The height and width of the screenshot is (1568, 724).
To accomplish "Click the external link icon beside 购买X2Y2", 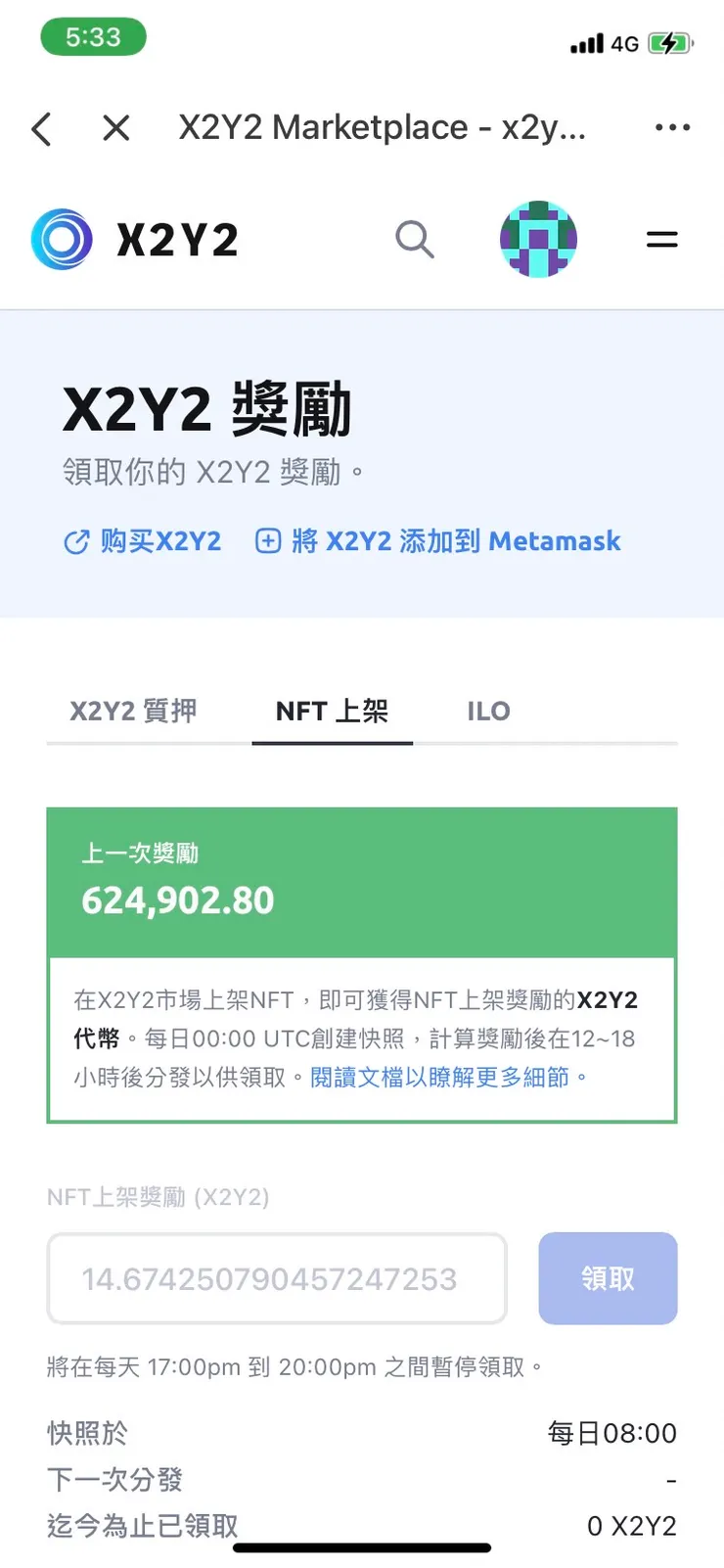I will [76, 540].
